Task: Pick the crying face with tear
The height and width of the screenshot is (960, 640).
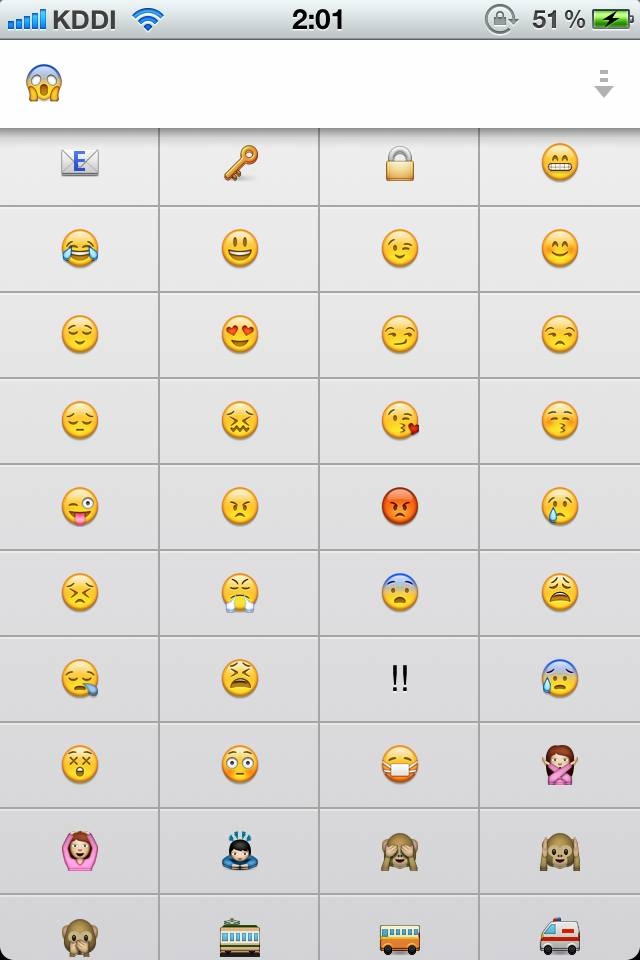Action: (x=560, y=506)
